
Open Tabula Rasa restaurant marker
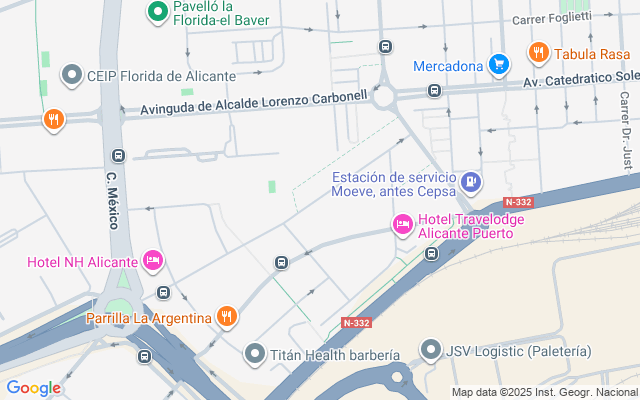[537, 51]
